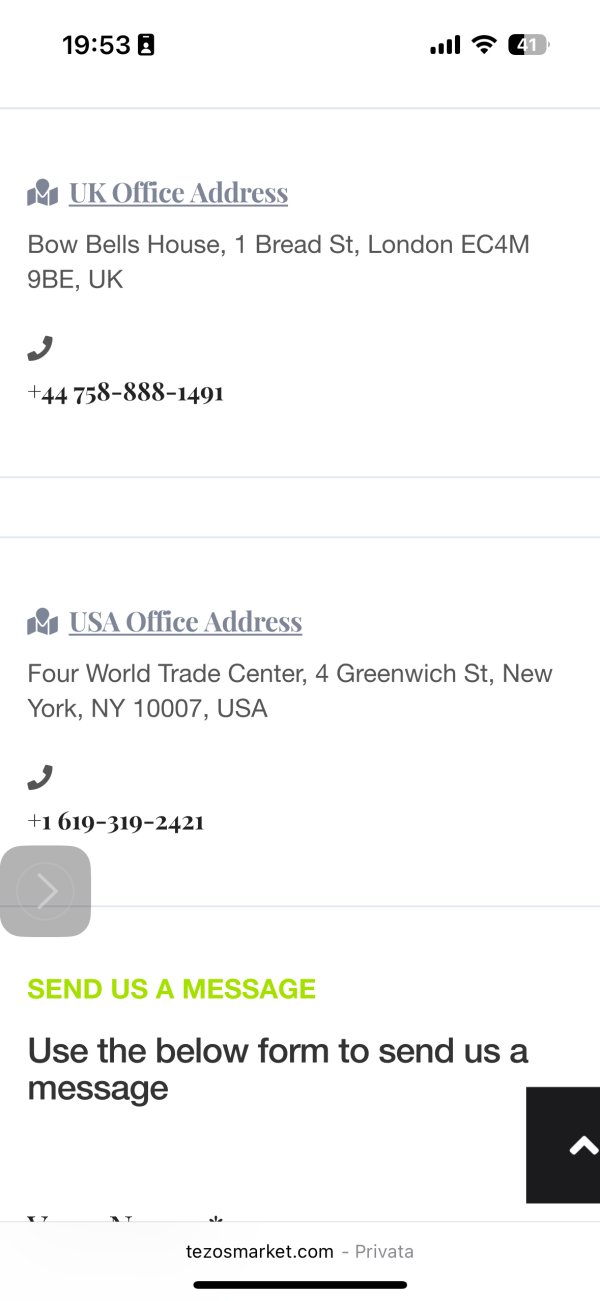The image size is (600, 1301).
Task: Open the USA Office Address link
Action: click(185, 622)
